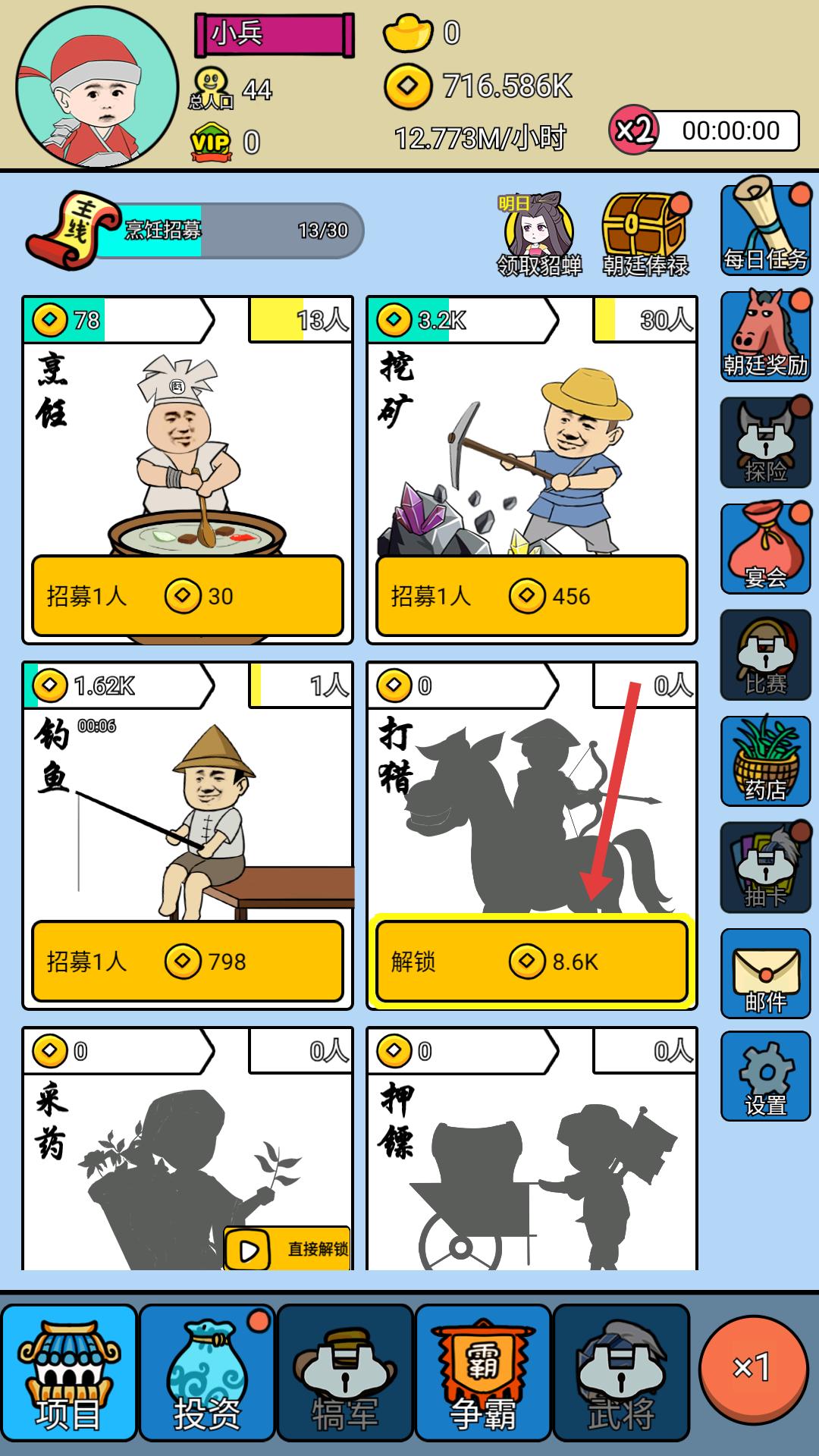Open 设置 settings
819x1456 pixels.
(765, 1077)
